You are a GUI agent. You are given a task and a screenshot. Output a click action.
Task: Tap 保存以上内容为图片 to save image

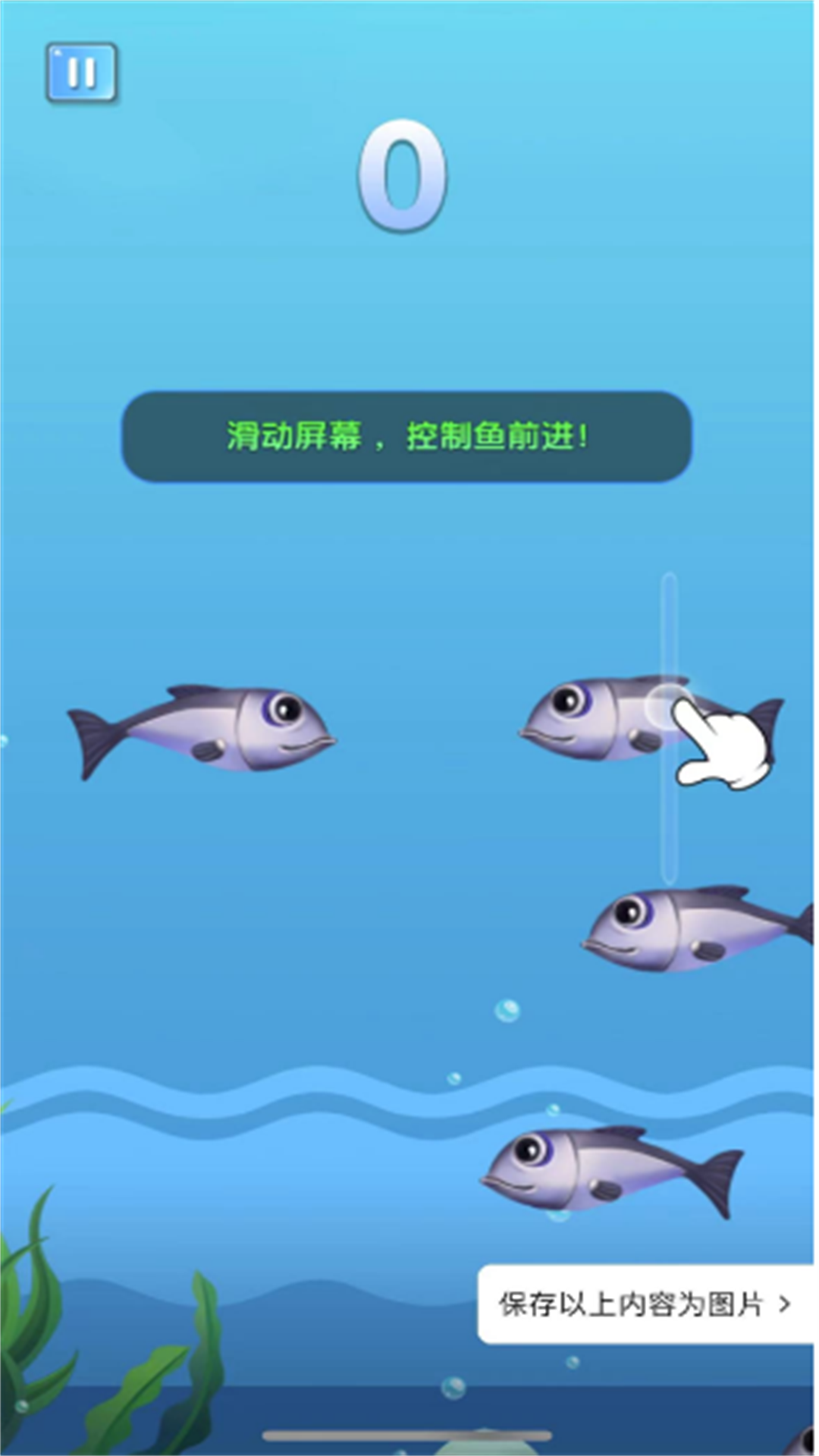(645, 1304)
